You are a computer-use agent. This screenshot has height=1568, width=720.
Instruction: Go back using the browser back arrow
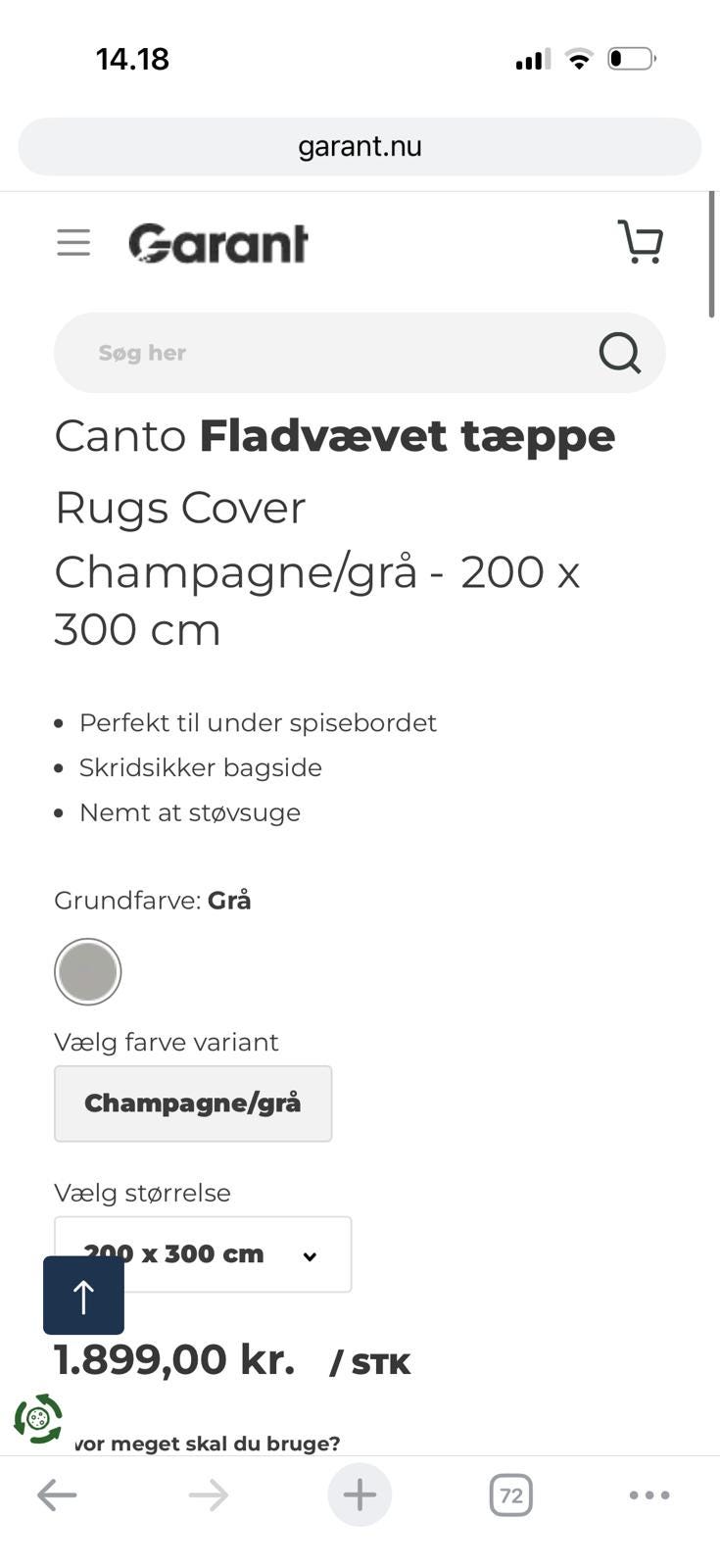[57, 1494]
